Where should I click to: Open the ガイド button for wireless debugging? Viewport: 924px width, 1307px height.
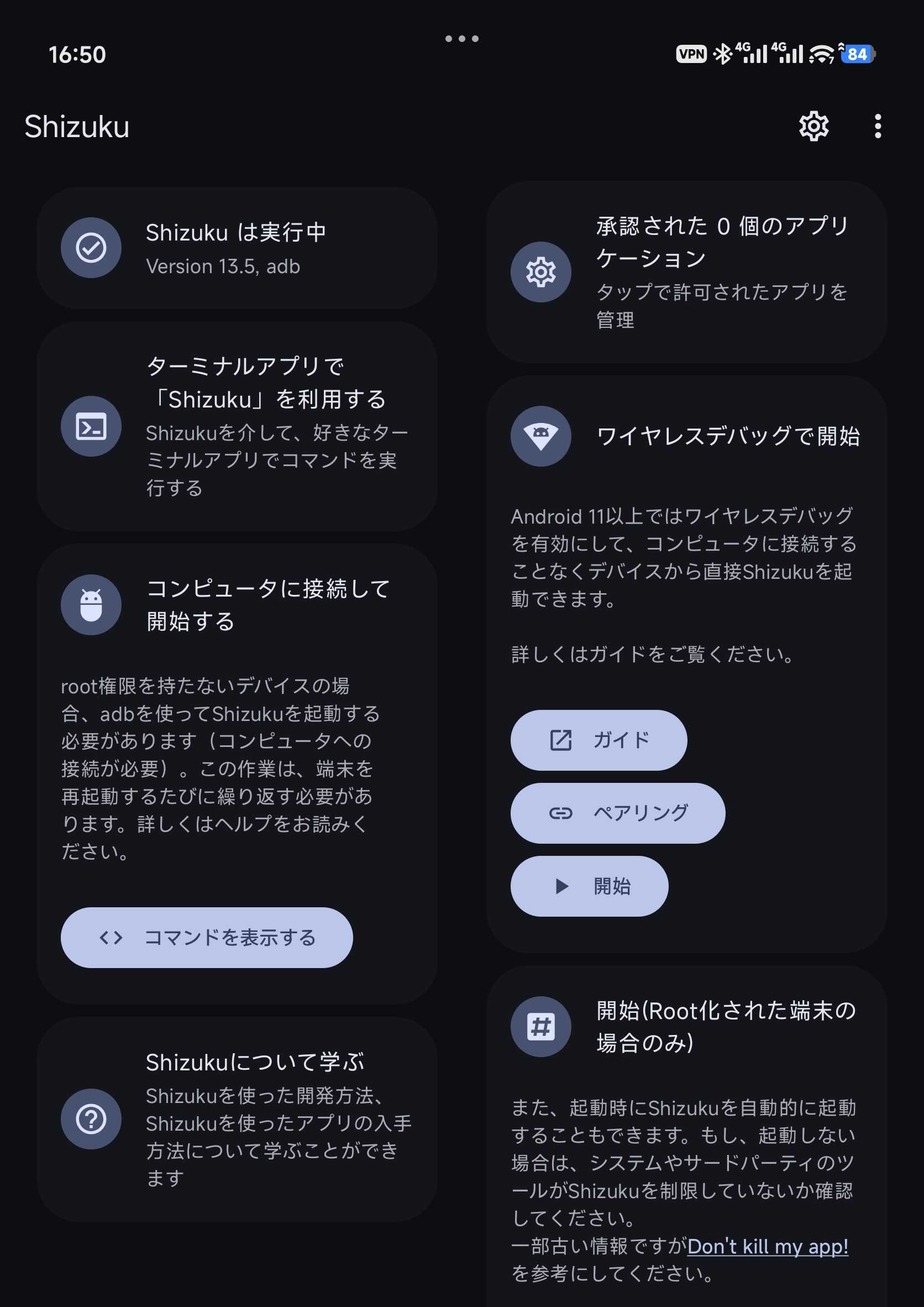coord(599,740)
